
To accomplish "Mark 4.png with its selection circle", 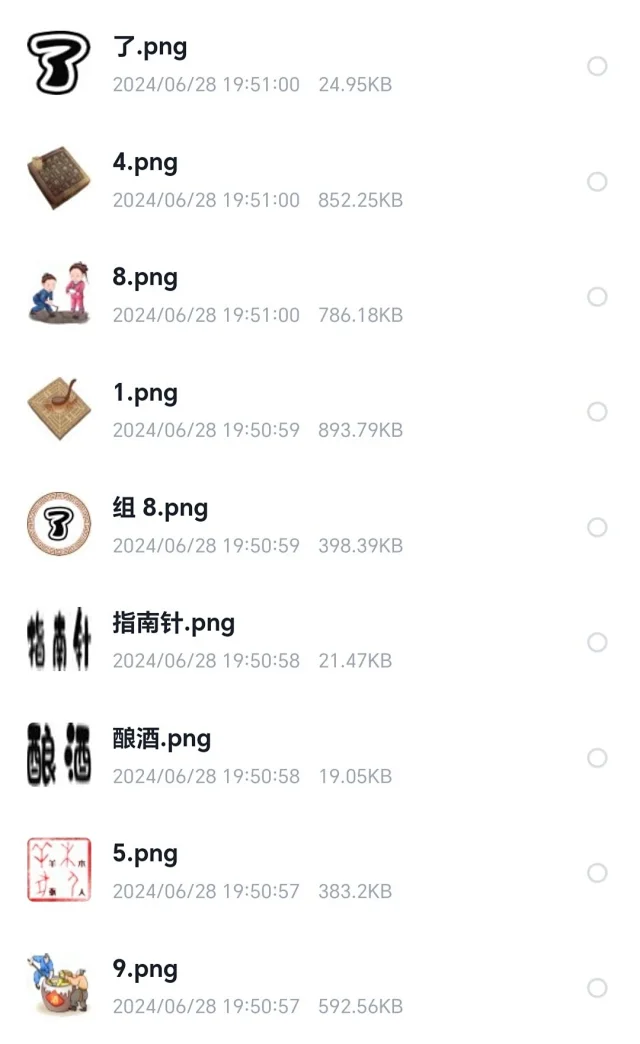I will coord(597,182).
